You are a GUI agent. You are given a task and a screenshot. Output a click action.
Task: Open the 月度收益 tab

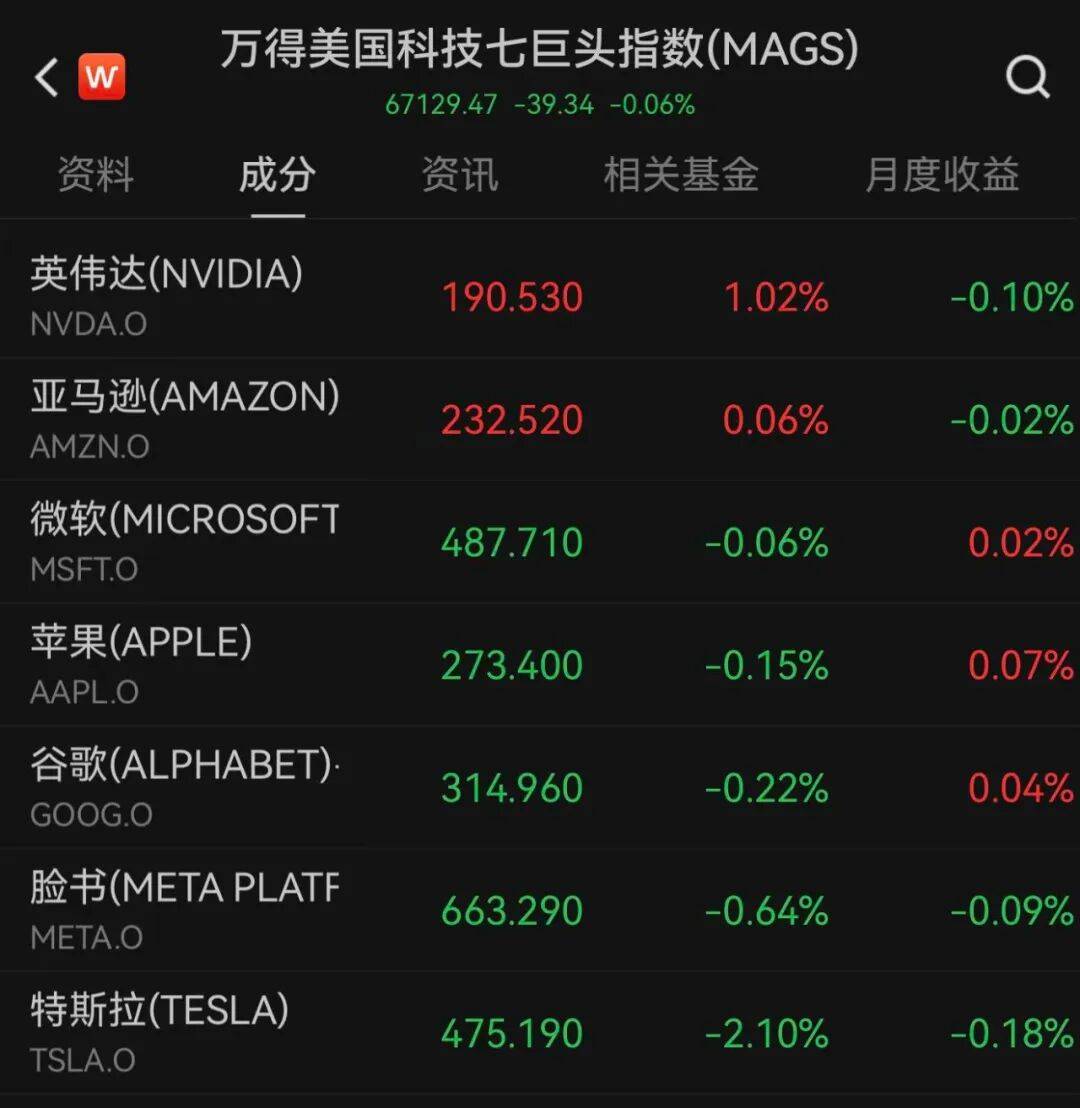[941, 175]
